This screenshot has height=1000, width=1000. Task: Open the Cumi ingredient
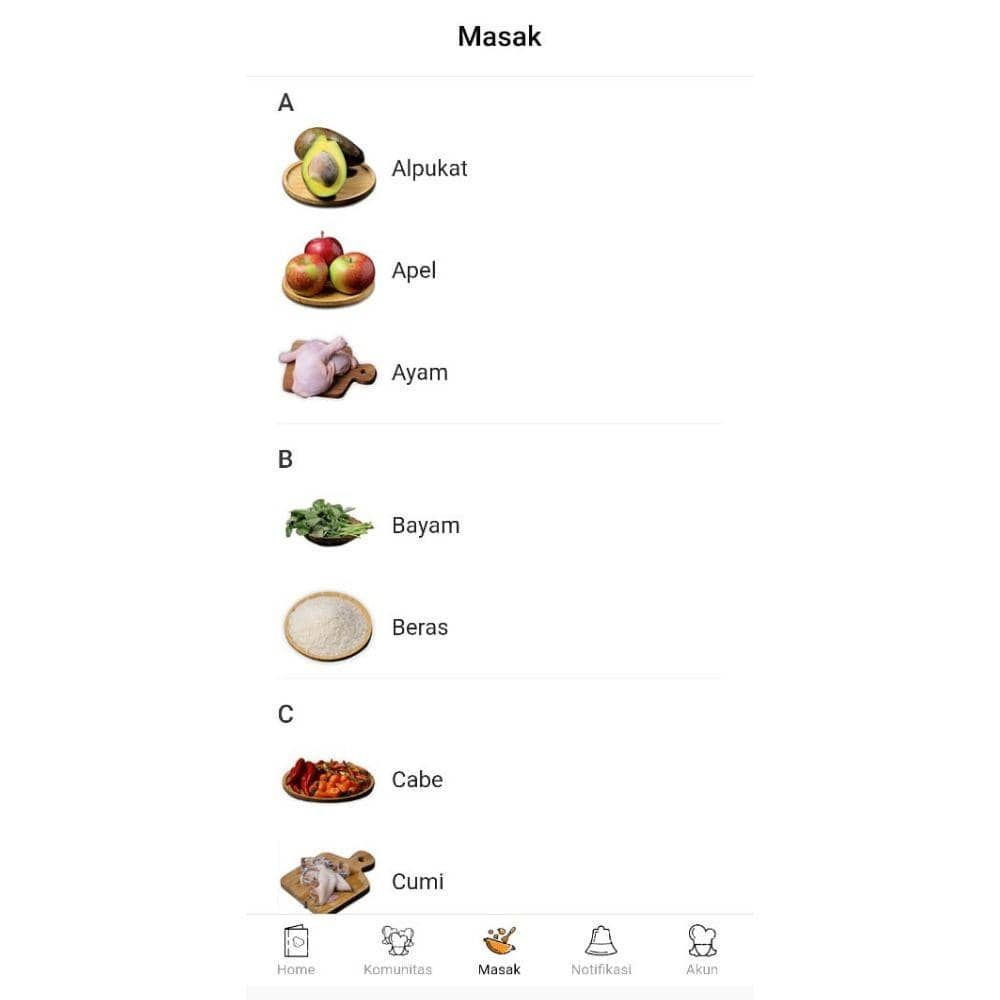coord(417,881)
